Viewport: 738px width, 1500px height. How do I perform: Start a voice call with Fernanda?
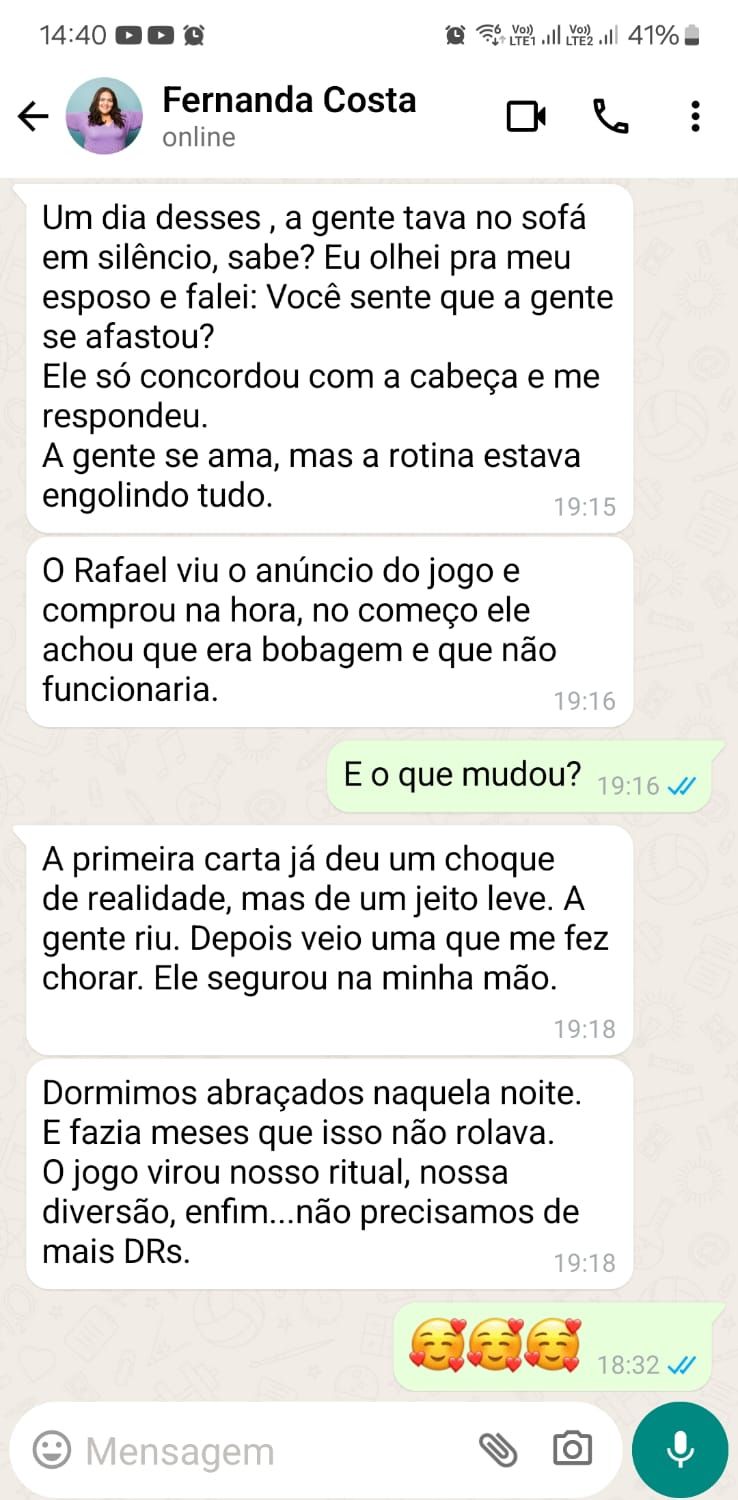coord(610,117)
